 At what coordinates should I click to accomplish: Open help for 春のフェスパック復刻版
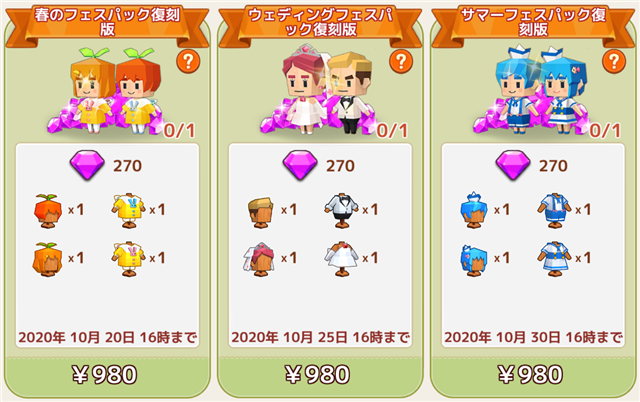pyautogui.click(x=187, y=61)
